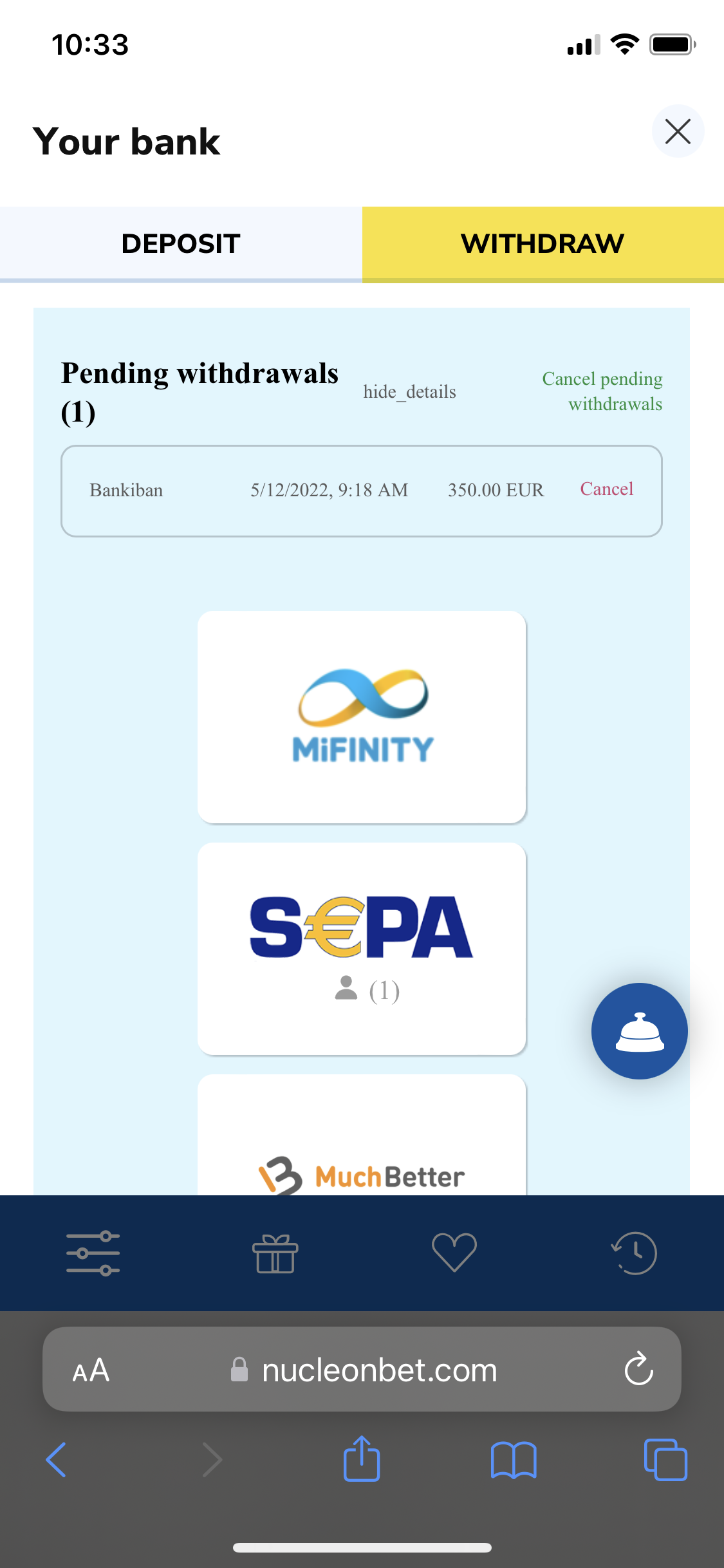Open Safari's AA text size menu
This screenshot has width=724, height=1568.
91,1370
